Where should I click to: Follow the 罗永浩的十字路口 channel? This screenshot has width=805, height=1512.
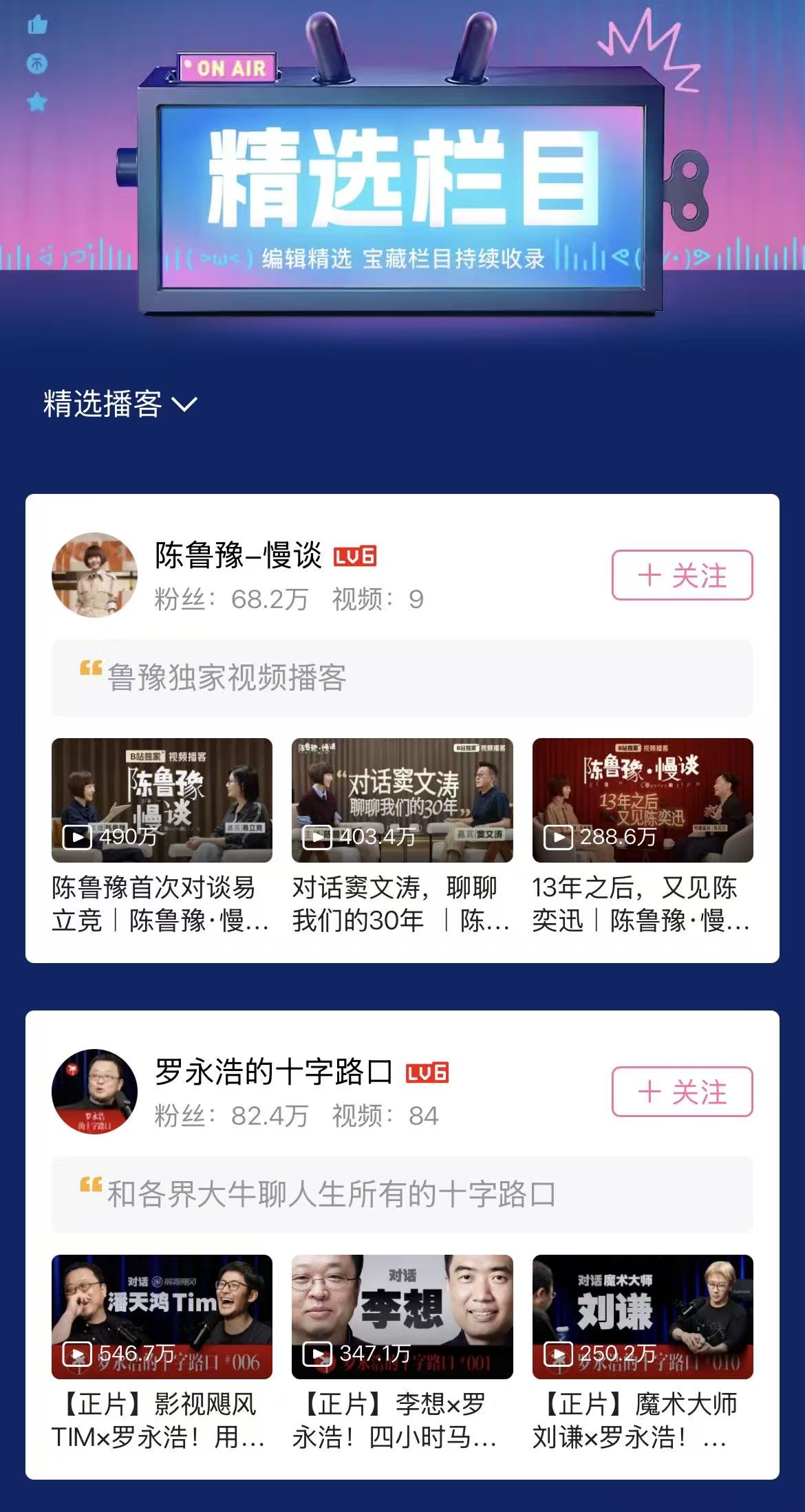click(682, 1092)
